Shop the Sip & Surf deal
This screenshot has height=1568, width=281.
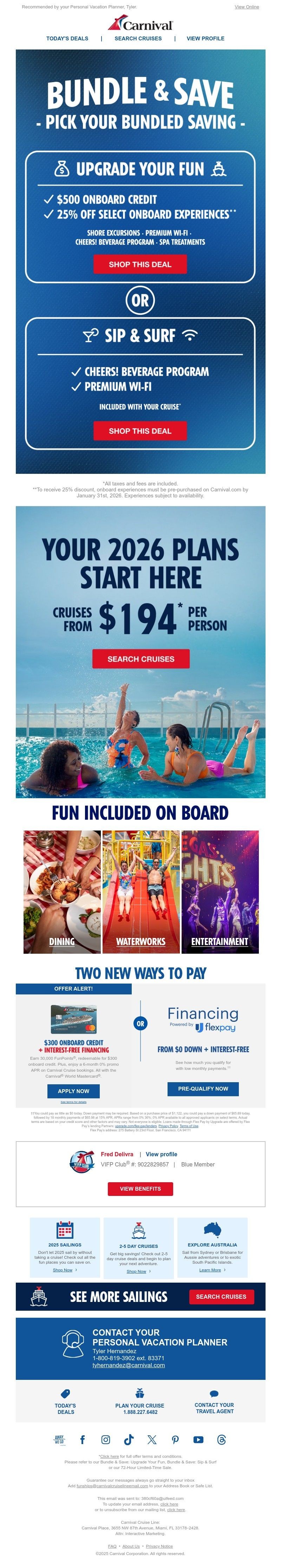click(x=139, y=430)
